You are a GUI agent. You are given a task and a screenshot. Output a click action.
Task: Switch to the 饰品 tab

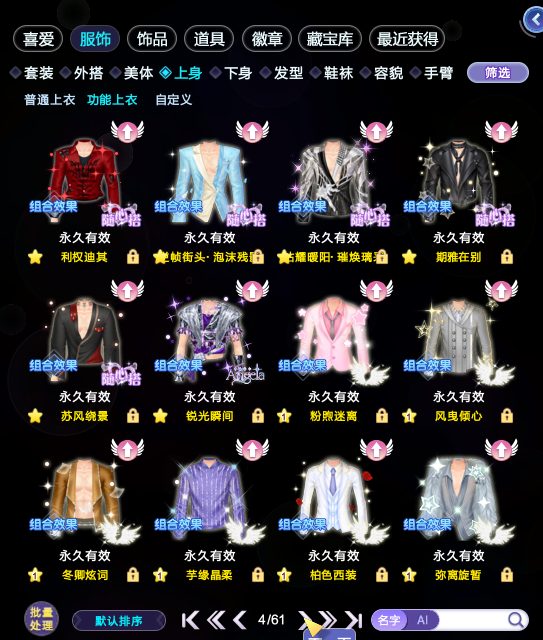(x=152, y=39)
